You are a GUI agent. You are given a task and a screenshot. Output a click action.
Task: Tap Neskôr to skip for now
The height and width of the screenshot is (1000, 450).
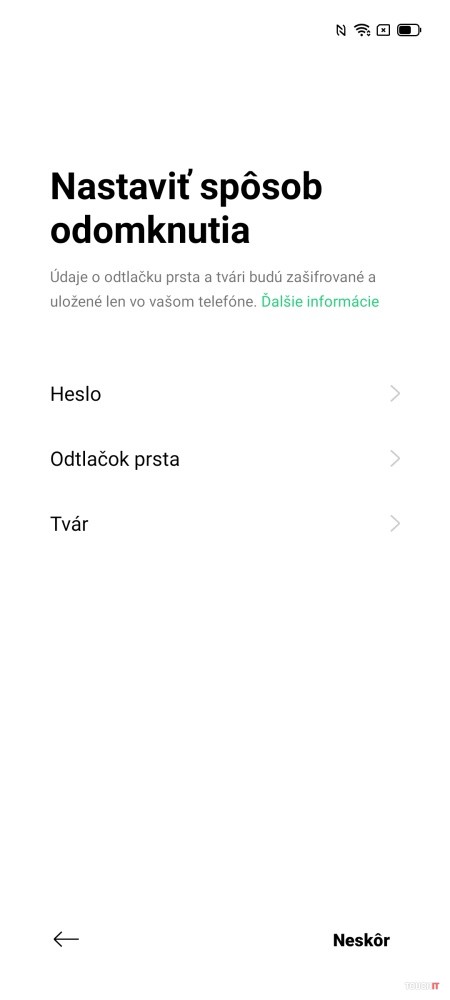pyautogui.click(x=361, y=940)
